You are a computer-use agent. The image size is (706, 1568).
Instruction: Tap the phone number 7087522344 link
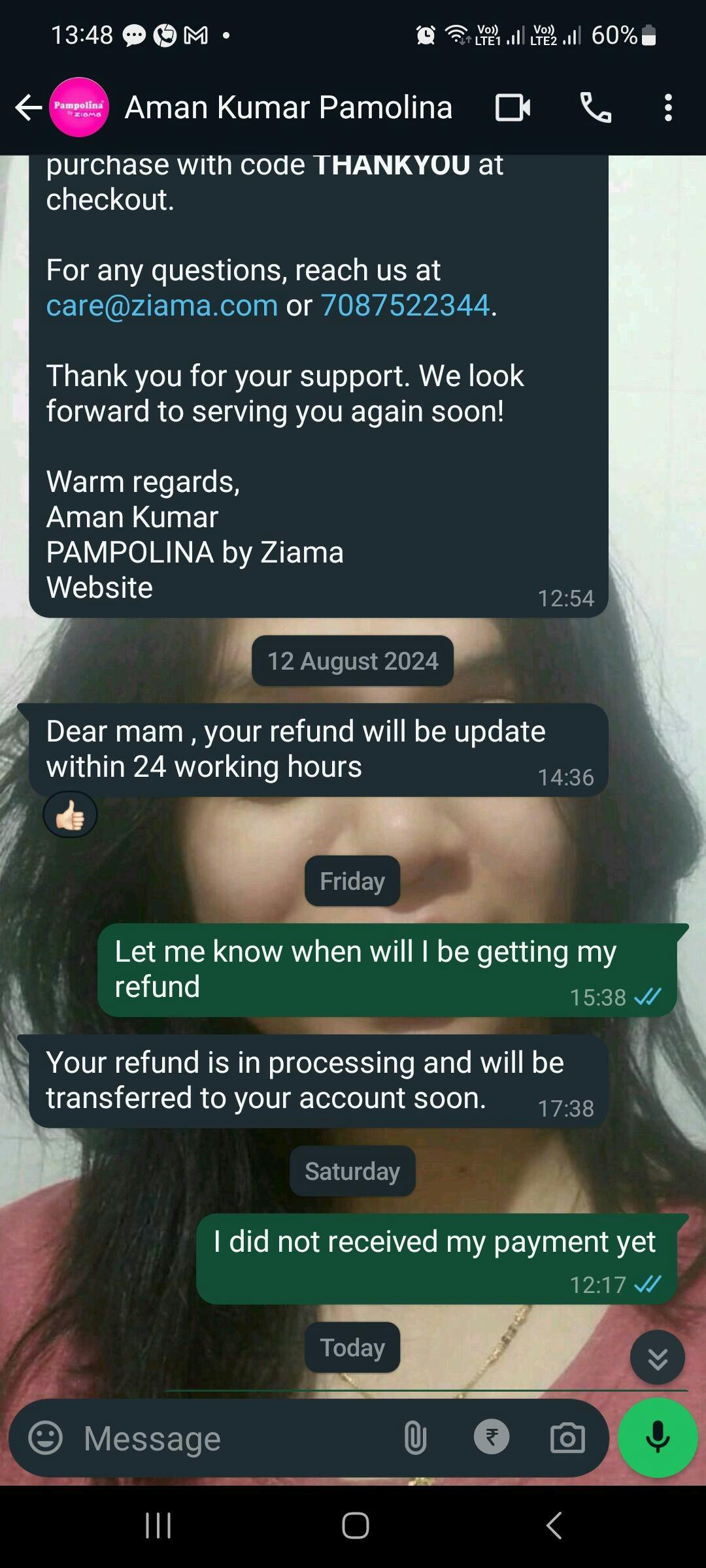405,305
